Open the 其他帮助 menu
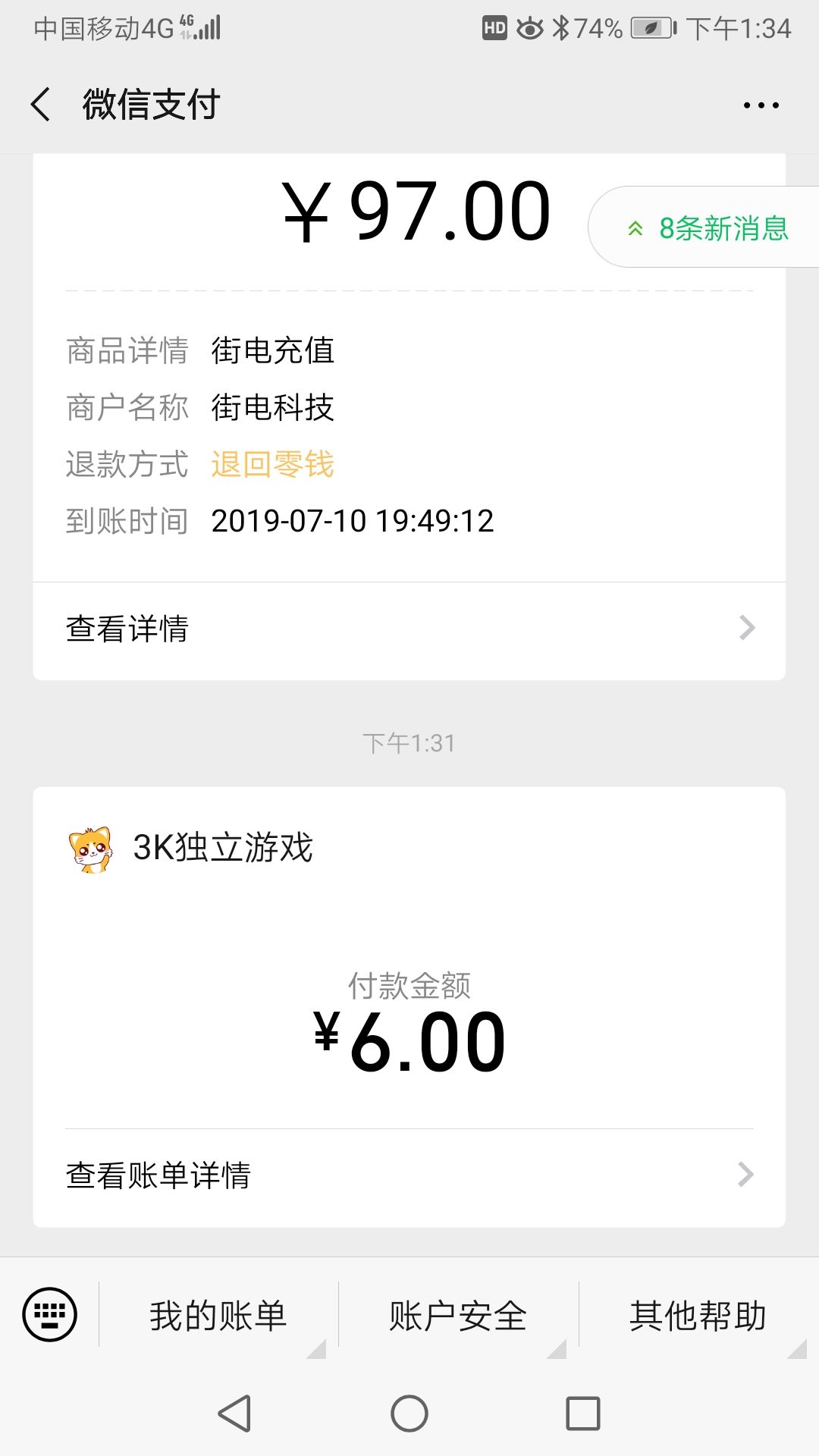This screenshot has width=819, height=1456. point(698,1316)
